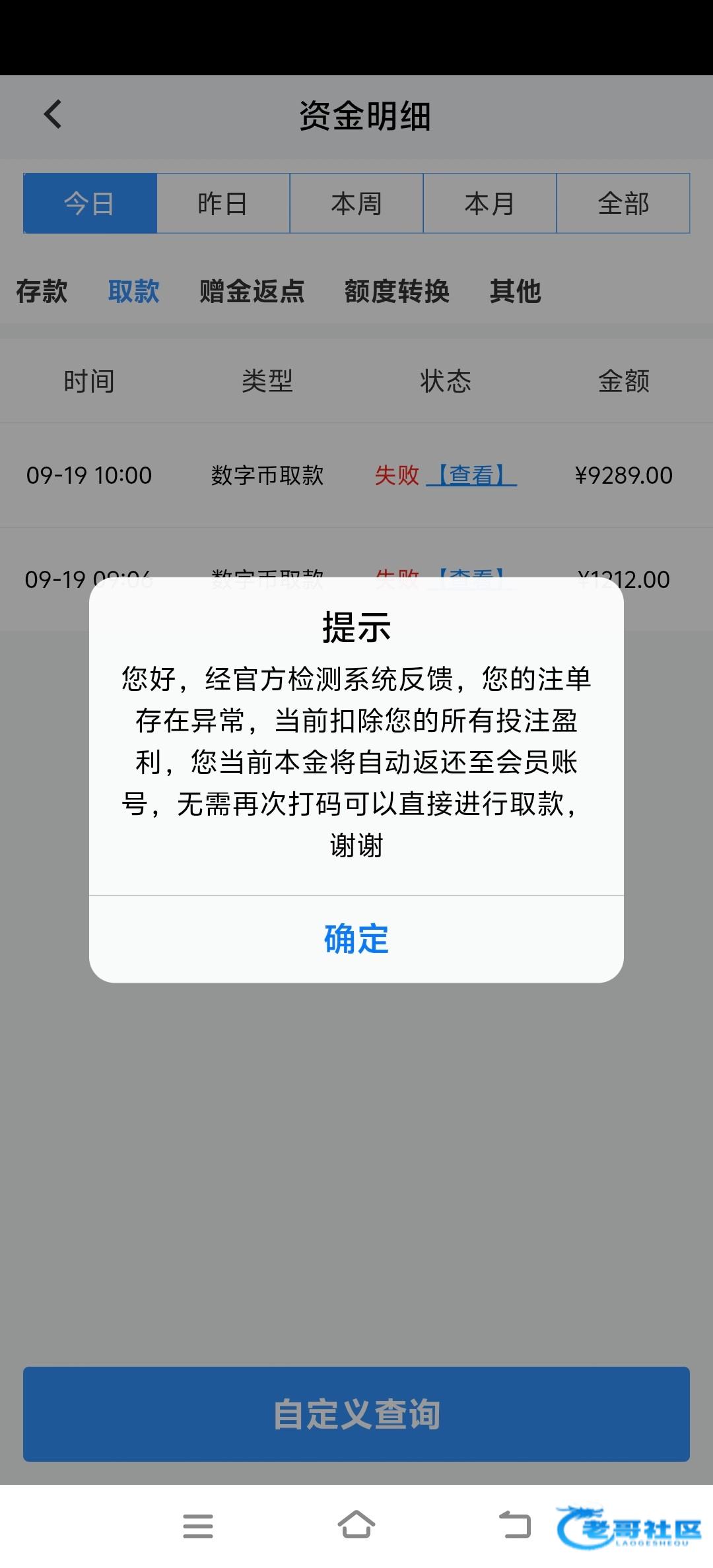Open the 其他 category tab
This screenshot has height=1568, width=713.
pyautogui.click(x=515, y=291)
